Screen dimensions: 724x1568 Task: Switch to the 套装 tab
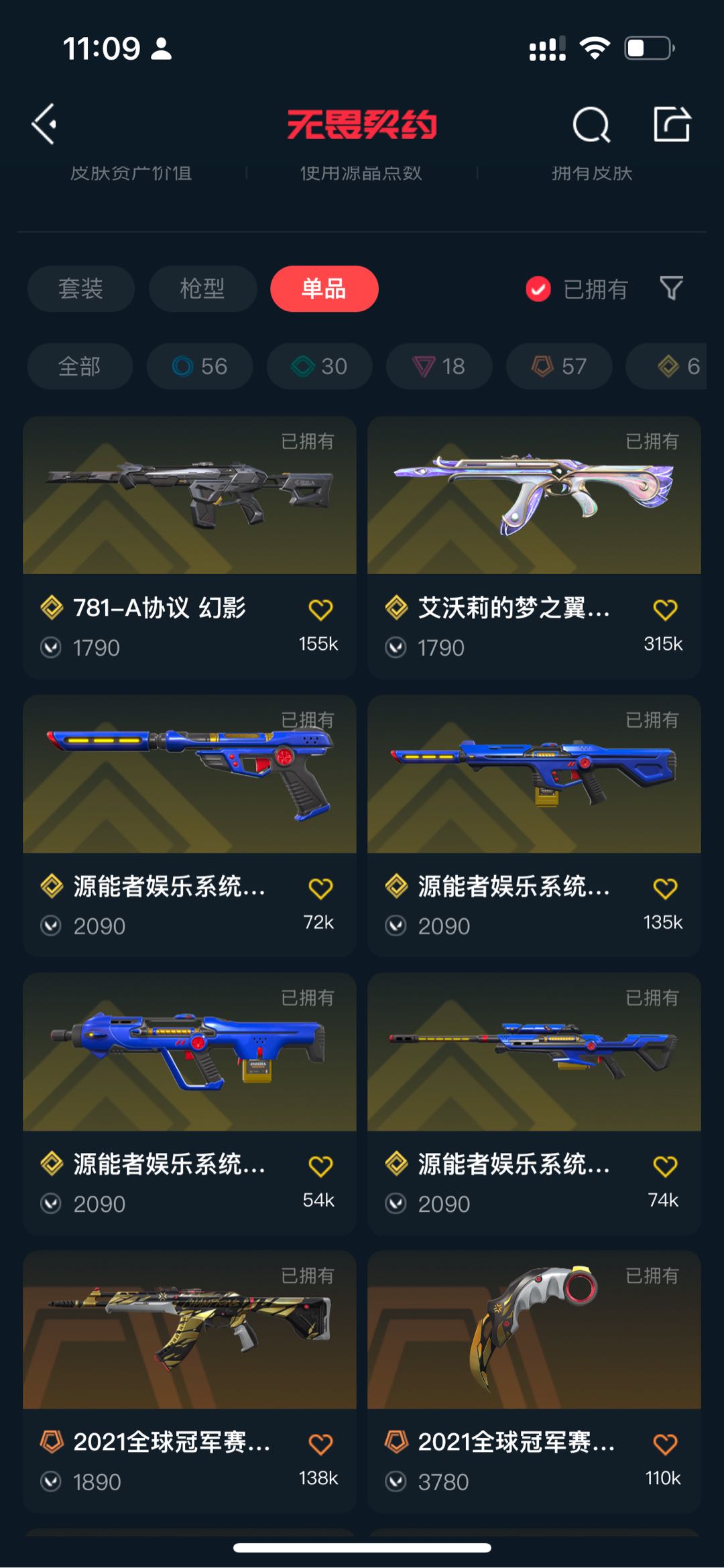click(80, 289)
